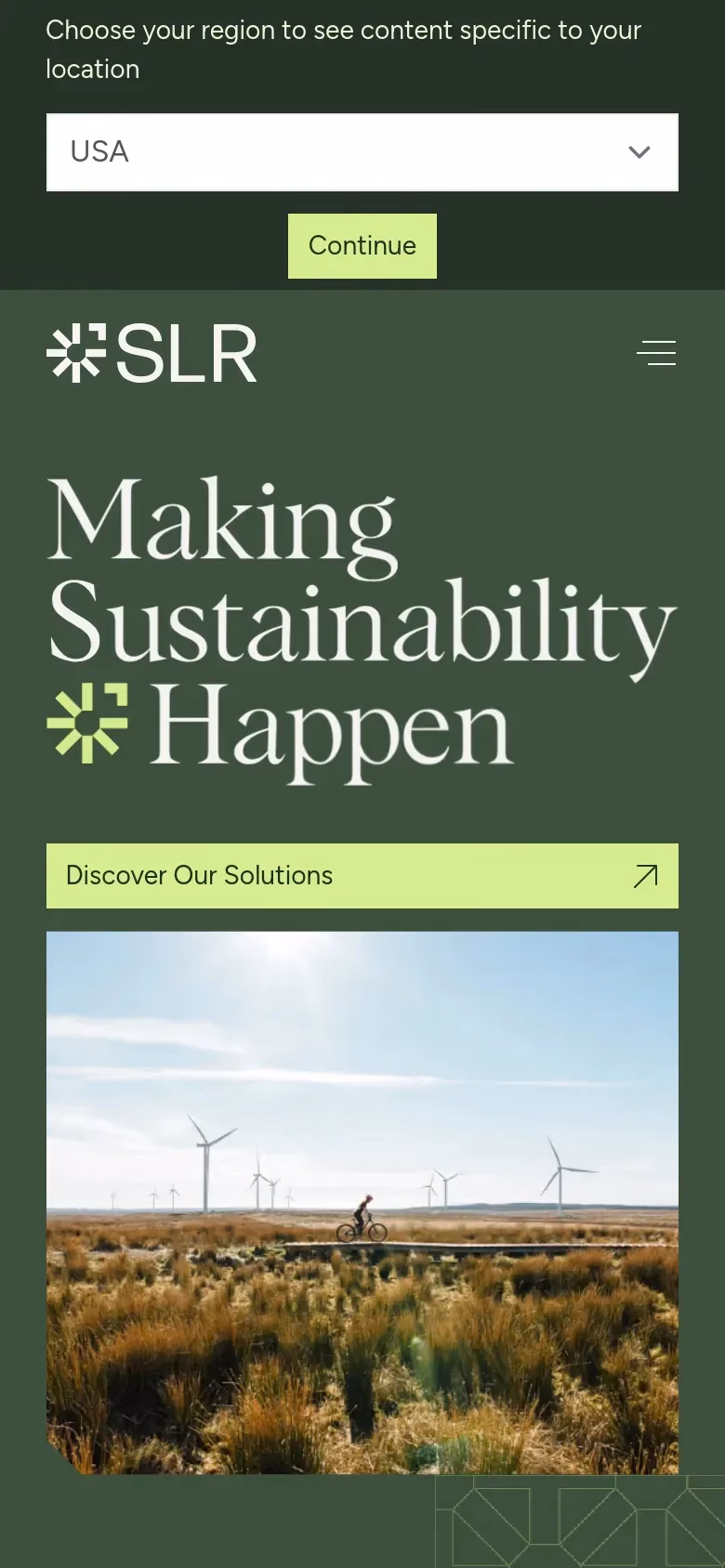
Task: Click the SLR logo to go home
Action: (x=152, y=352)
